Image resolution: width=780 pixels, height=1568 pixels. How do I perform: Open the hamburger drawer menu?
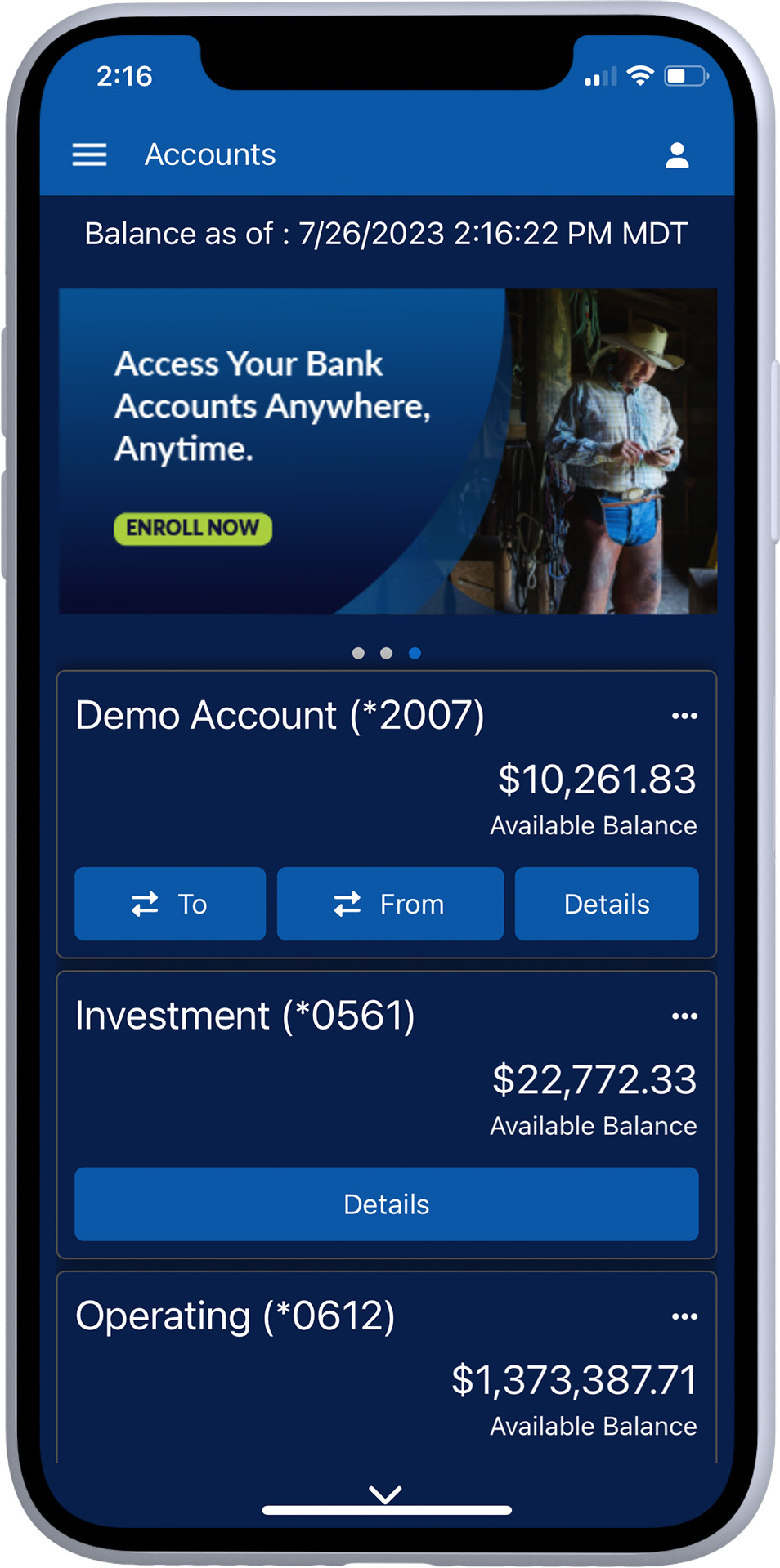point(89,154)
